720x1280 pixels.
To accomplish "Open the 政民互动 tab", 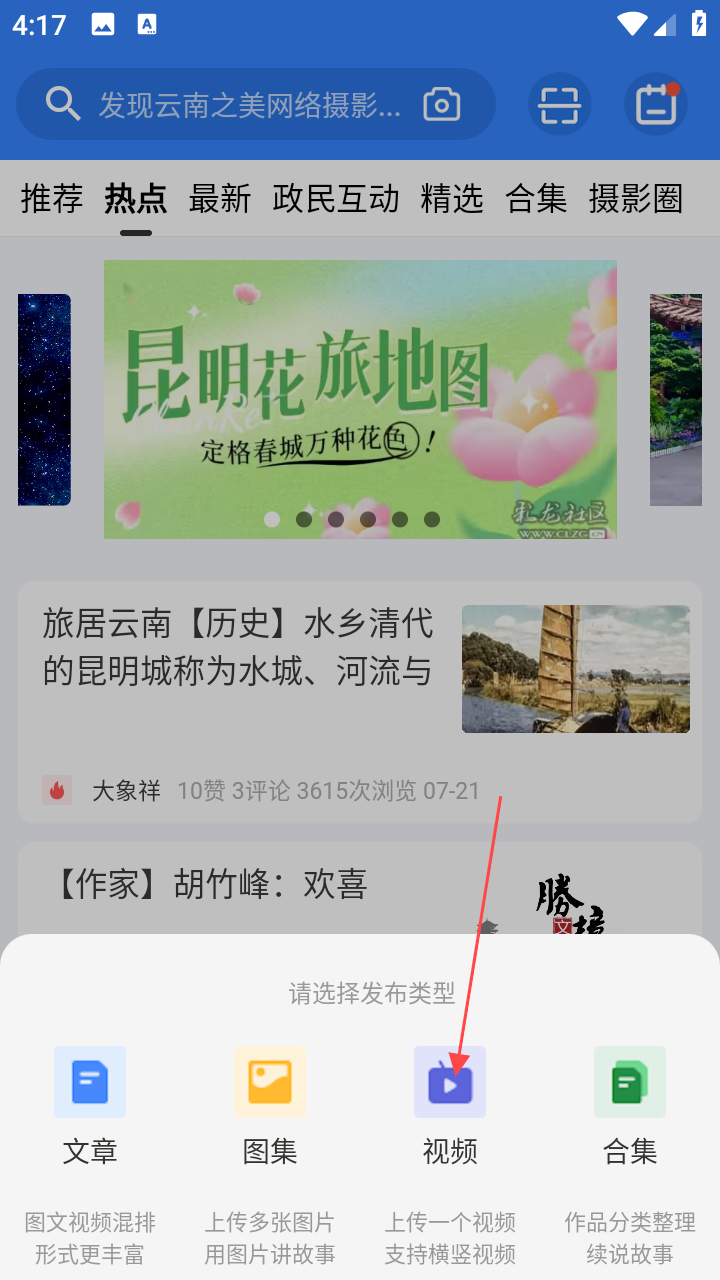I will pos(336,198).
